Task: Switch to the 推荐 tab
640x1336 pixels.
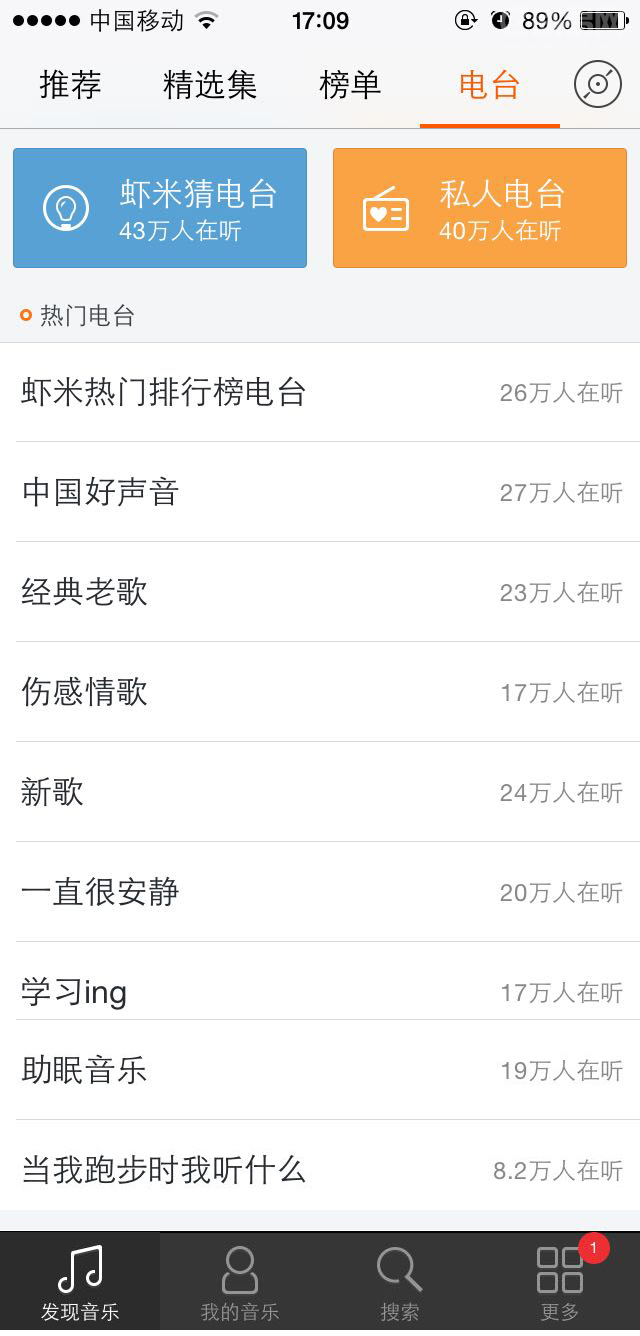Action: pos(71,85)
